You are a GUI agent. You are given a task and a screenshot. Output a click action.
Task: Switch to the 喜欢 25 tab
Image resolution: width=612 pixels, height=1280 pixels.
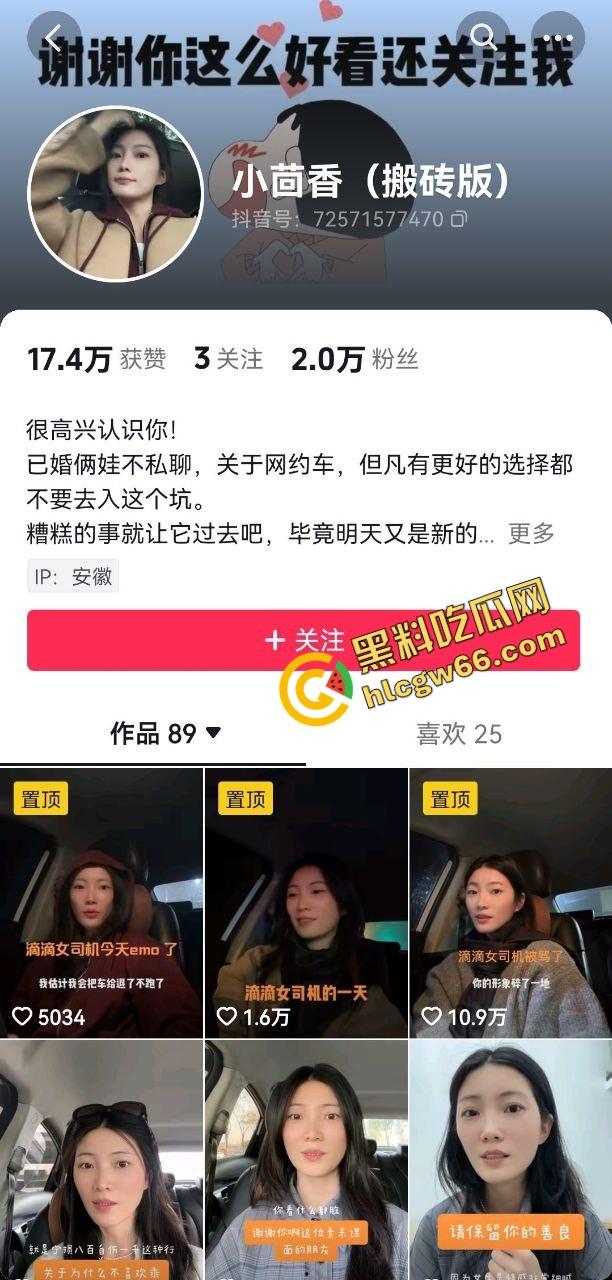click(459, 734)
